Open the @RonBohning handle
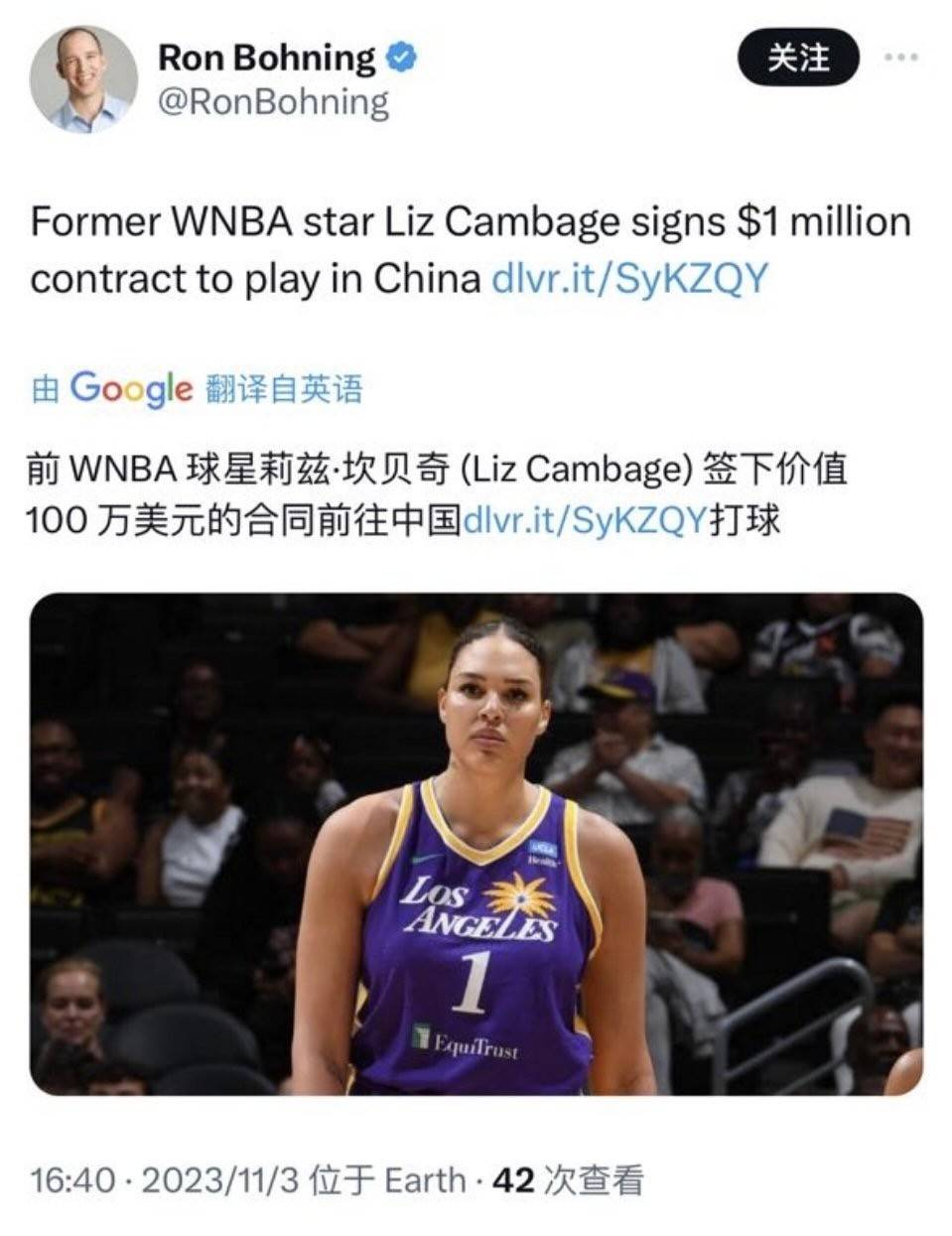 (x=274, y=102)
